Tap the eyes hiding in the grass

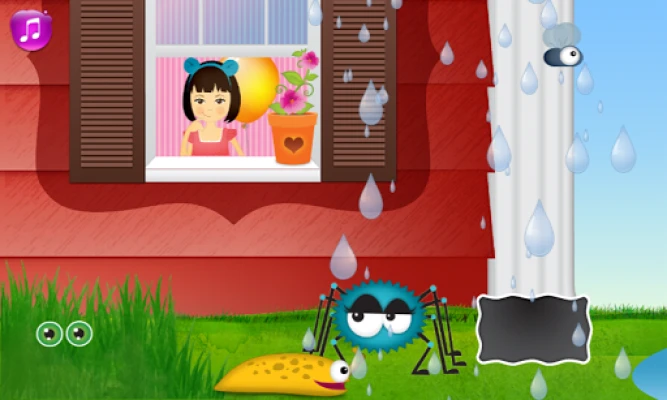pos(64,334)
